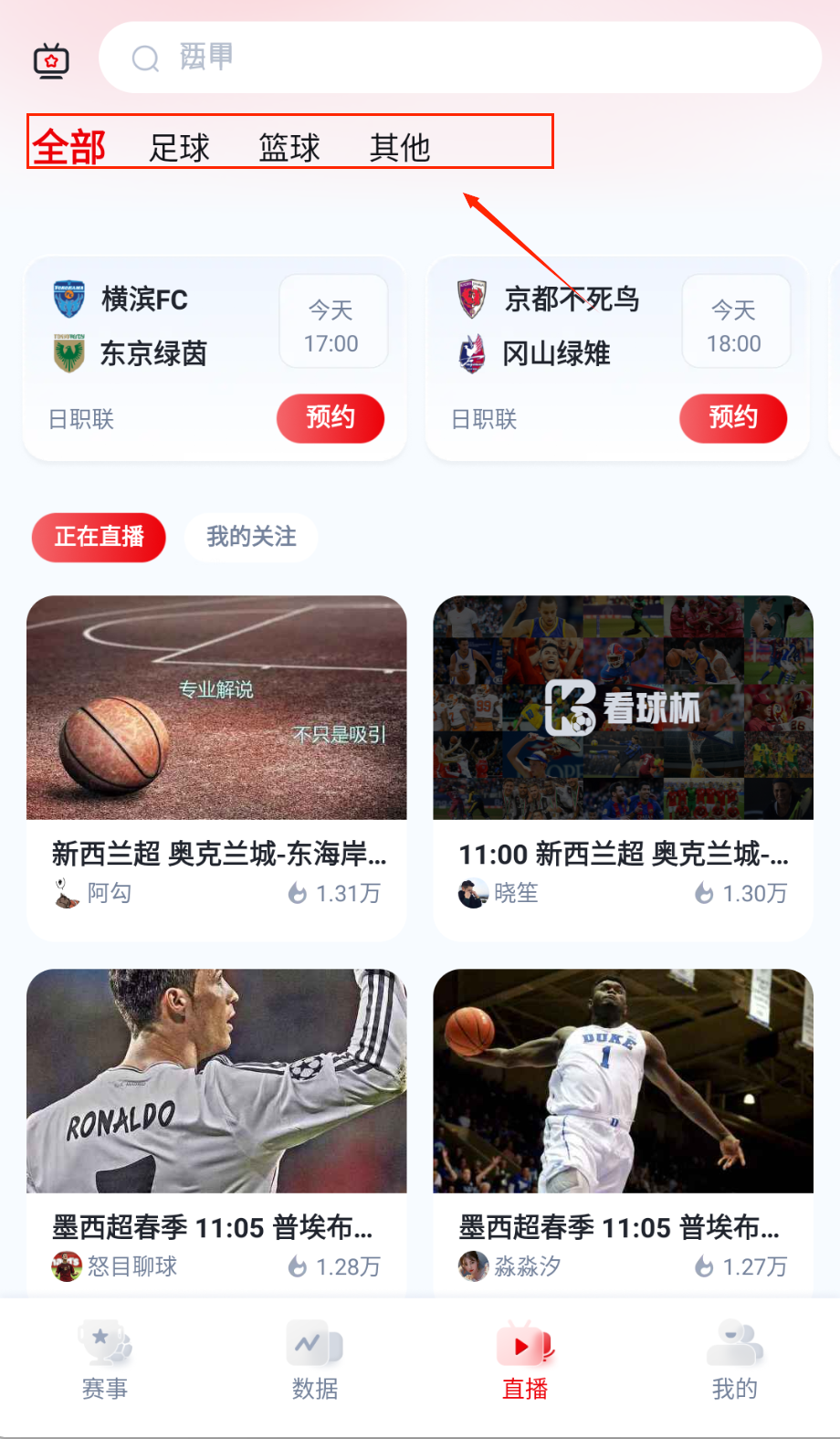Viewport: 840px width, 1439px height.
Task: Select the 正在直播 chip
Action: coord(99,537)
